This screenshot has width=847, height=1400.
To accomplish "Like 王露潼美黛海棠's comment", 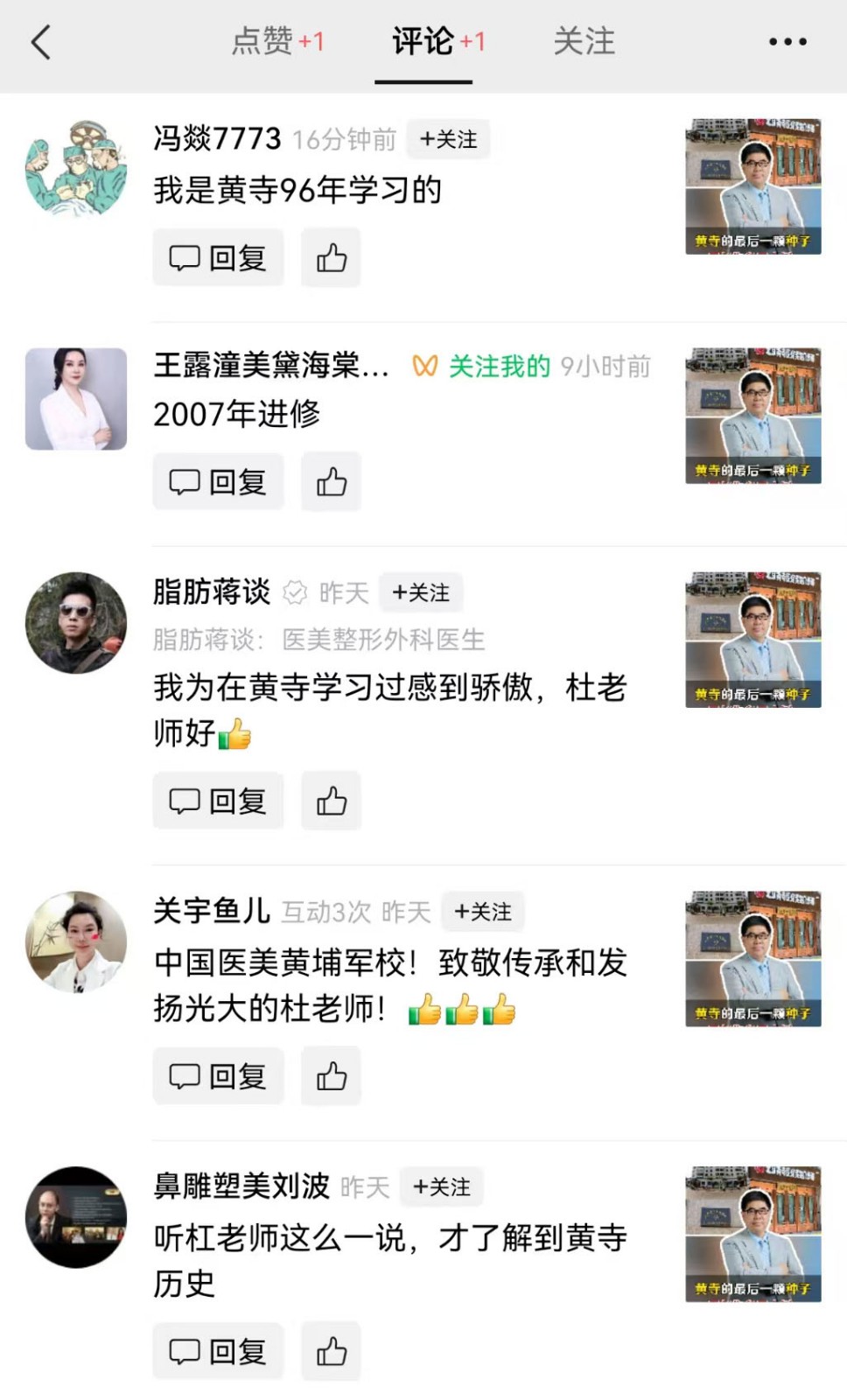I will coord(331,482).
